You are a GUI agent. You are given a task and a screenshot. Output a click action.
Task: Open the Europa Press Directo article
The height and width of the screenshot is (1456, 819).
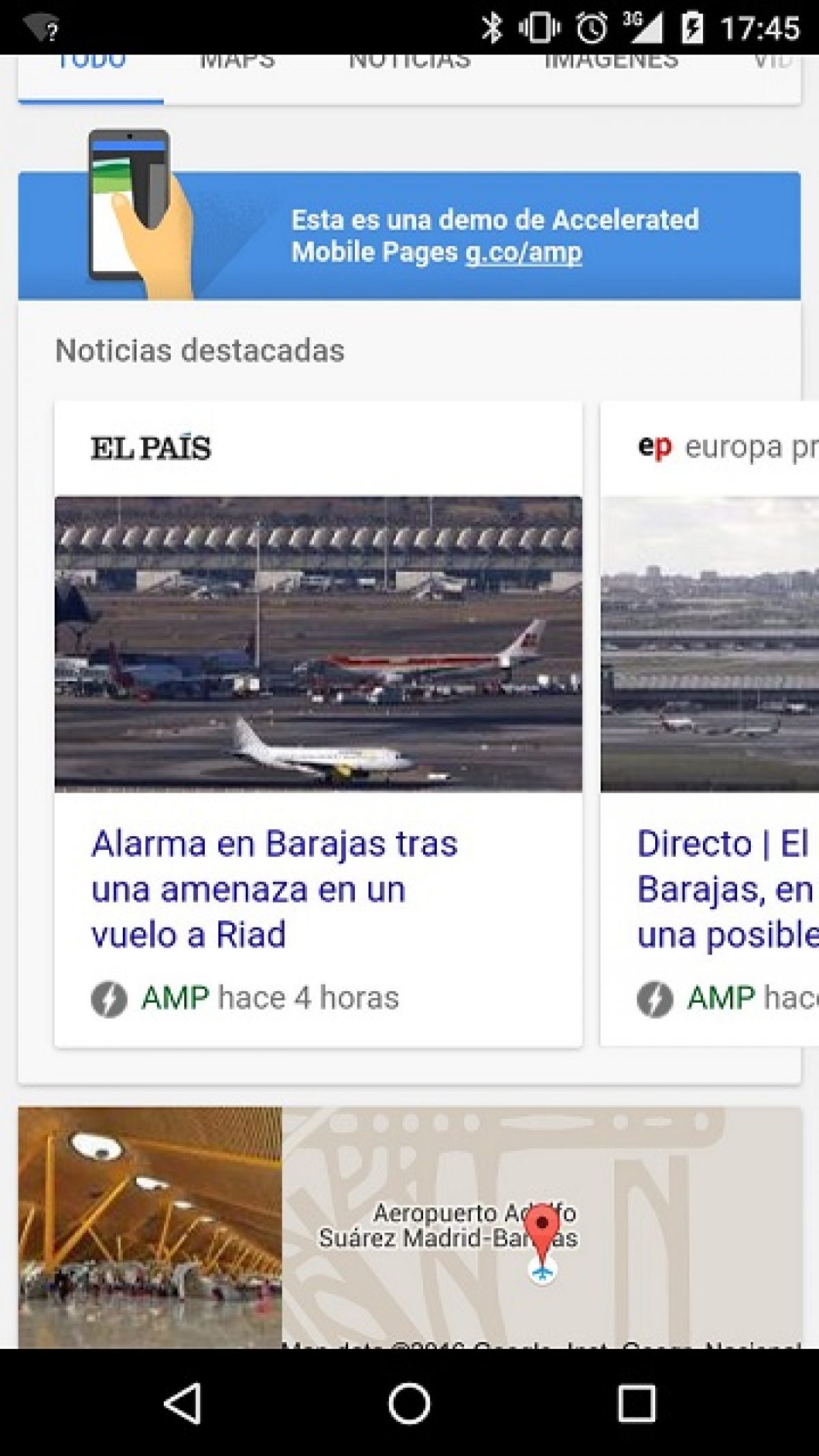(725, 888)
